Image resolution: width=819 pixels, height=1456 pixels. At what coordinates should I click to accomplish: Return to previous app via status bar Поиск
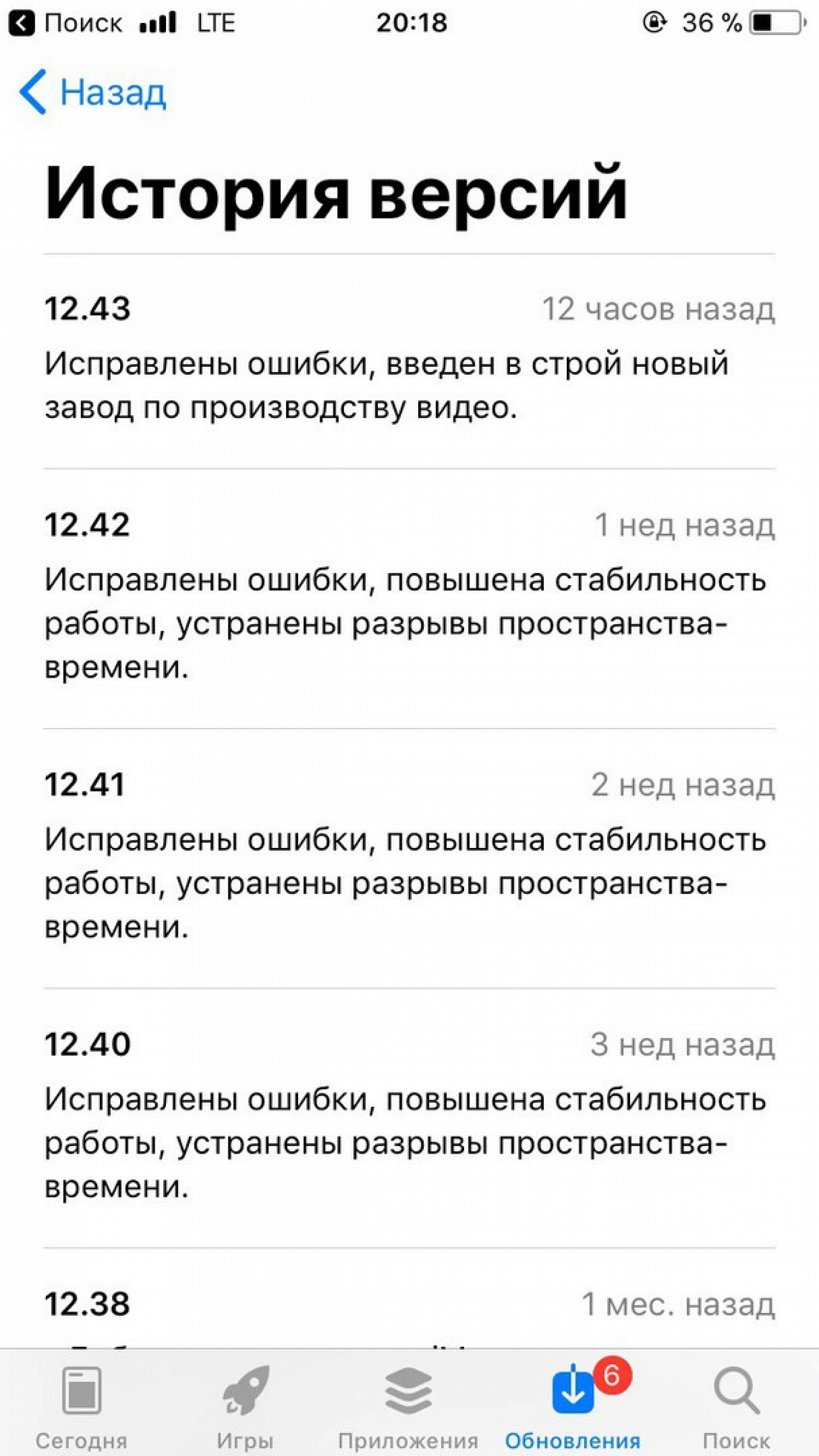coord(67,23)
